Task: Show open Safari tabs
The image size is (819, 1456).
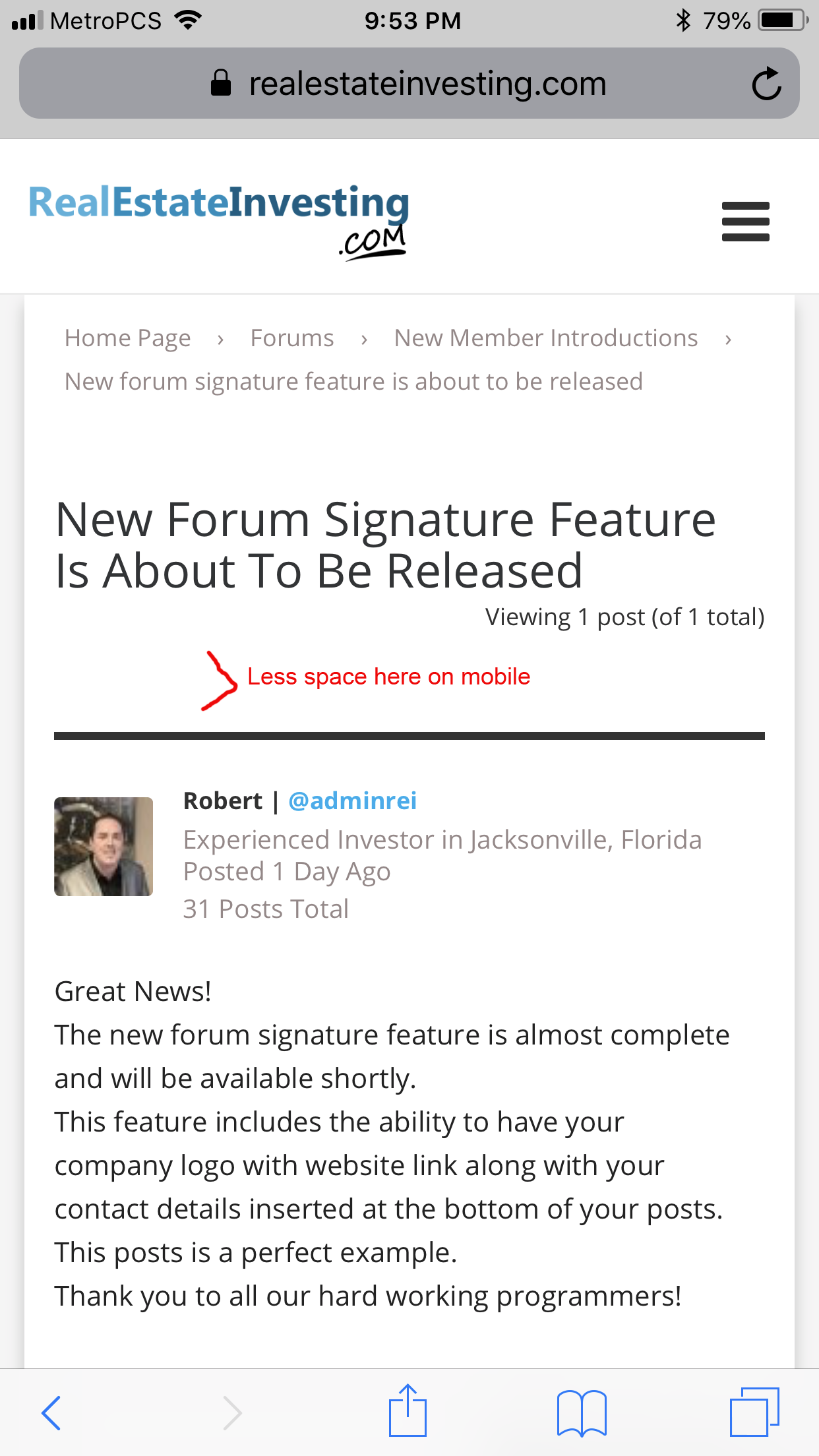Action: [x=755, y=1412]
